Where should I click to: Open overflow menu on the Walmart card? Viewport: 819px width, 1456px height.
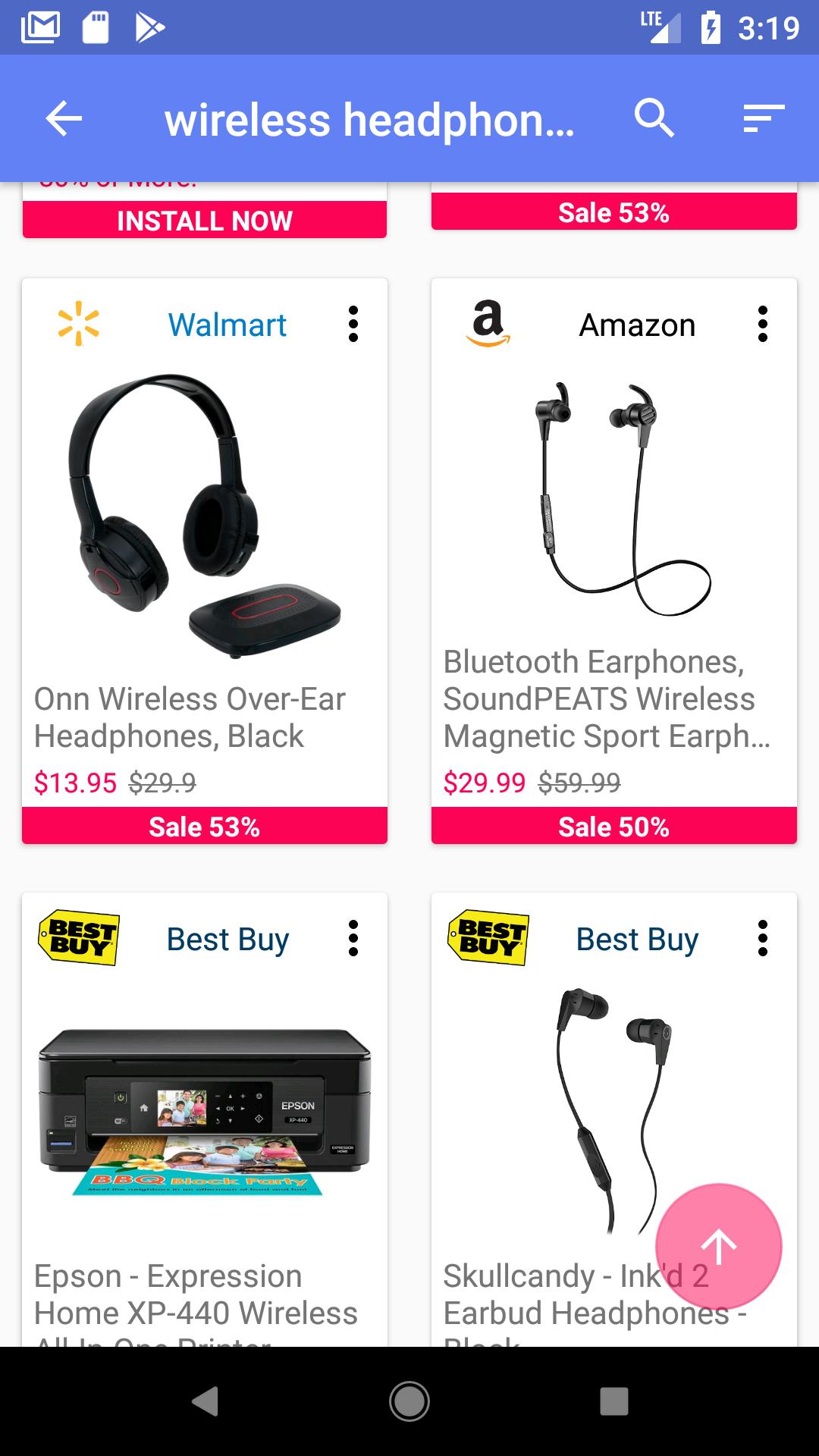(x=353, y=325)
